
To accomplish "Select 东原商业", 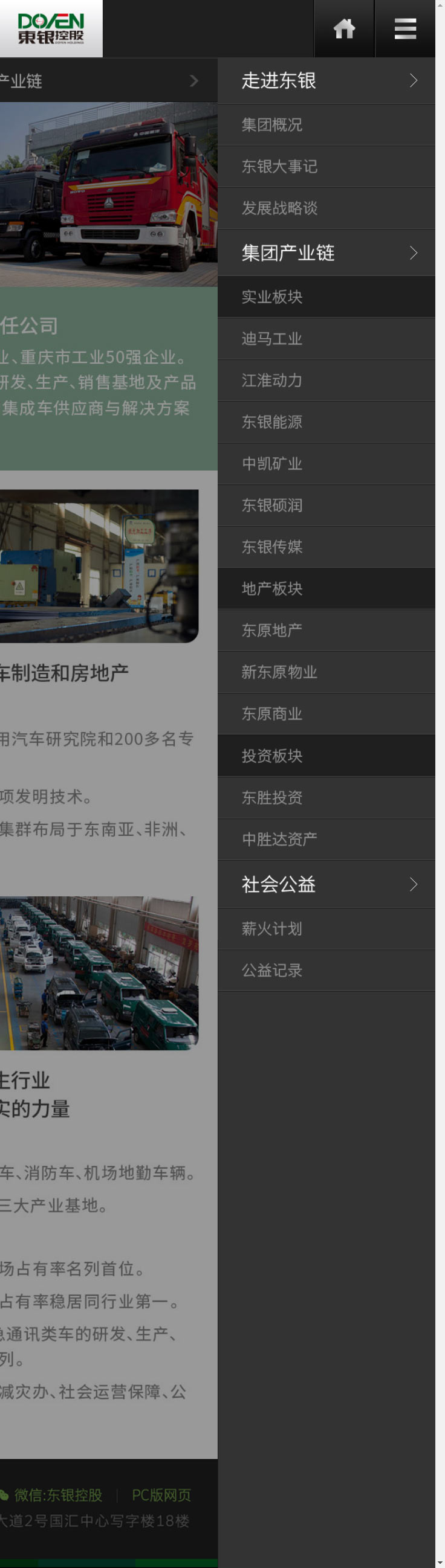I will pos(326,713).
